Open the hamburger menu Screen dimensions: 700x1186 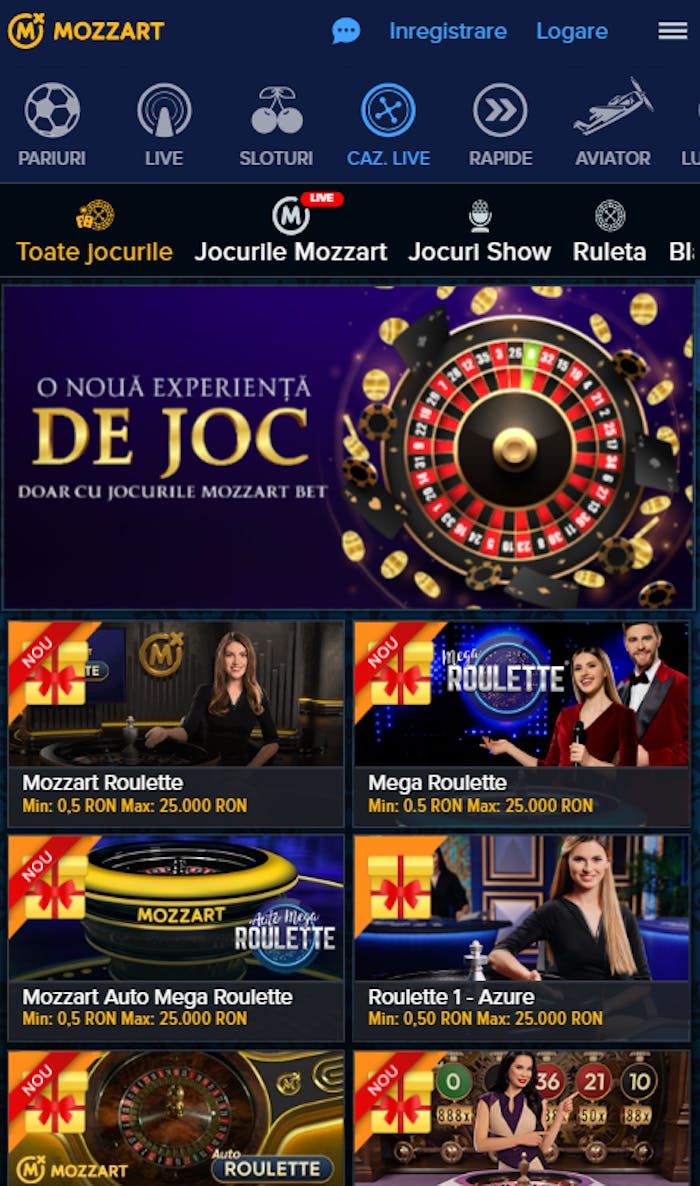pyautogui.click(x=672, y=31)
